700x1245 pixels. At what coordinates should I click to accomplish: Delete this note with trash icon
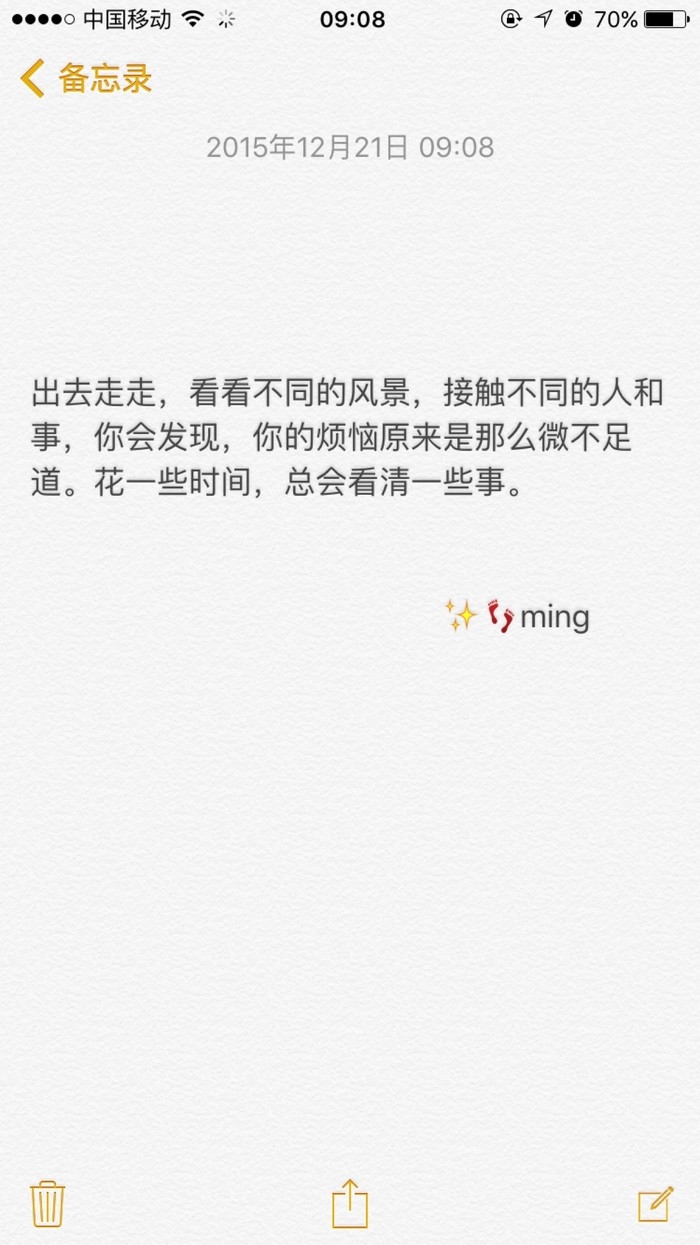[x=48, y=1203]
